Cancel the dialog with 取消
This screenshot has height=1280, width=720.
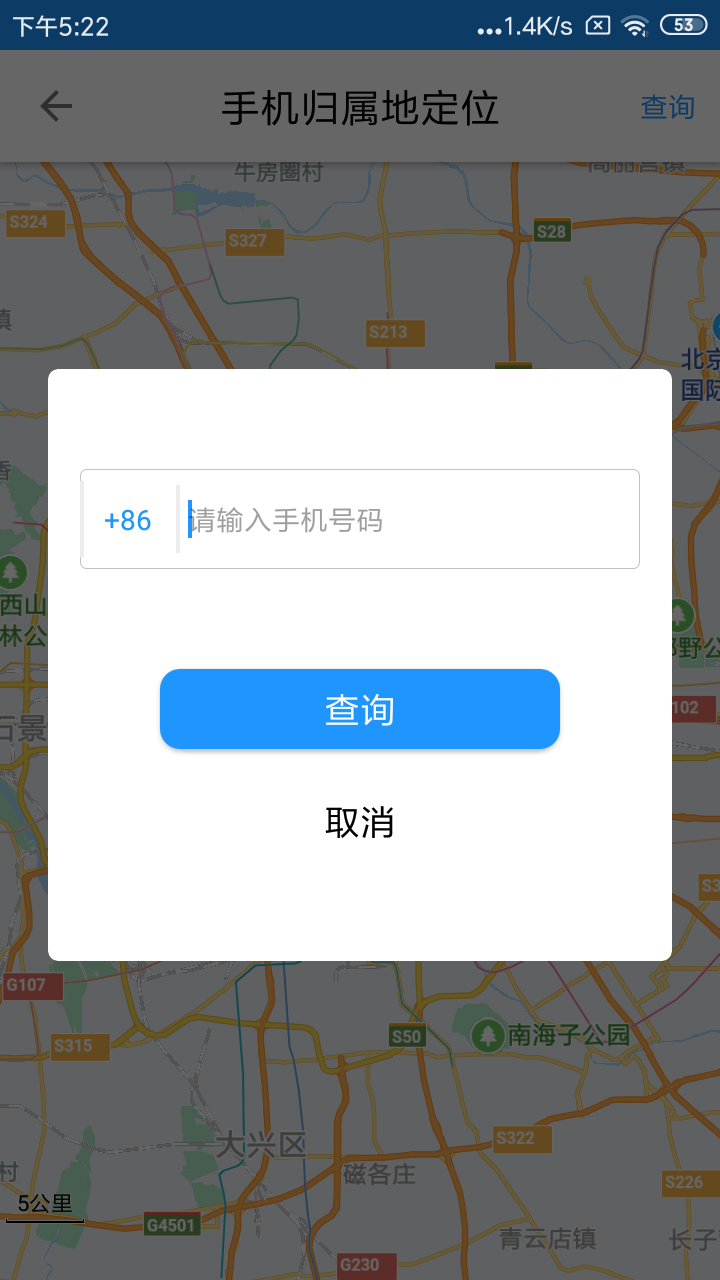(x=360, y=822)
